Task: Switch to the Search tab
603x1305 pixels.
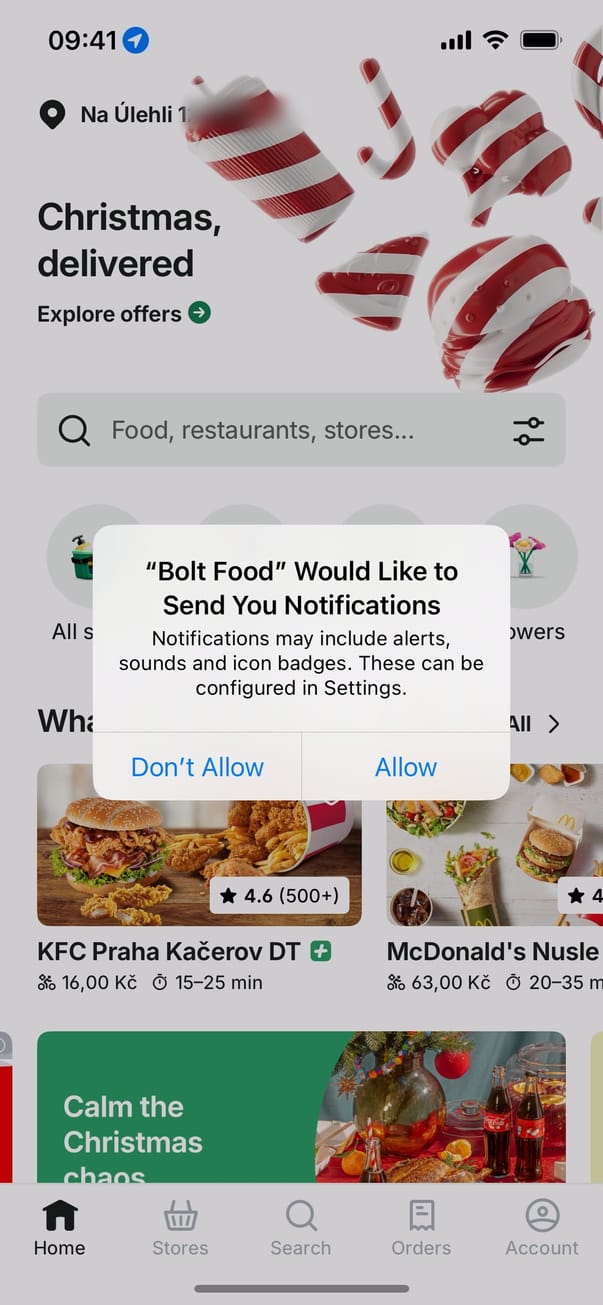Action: tap(300, 1228)
